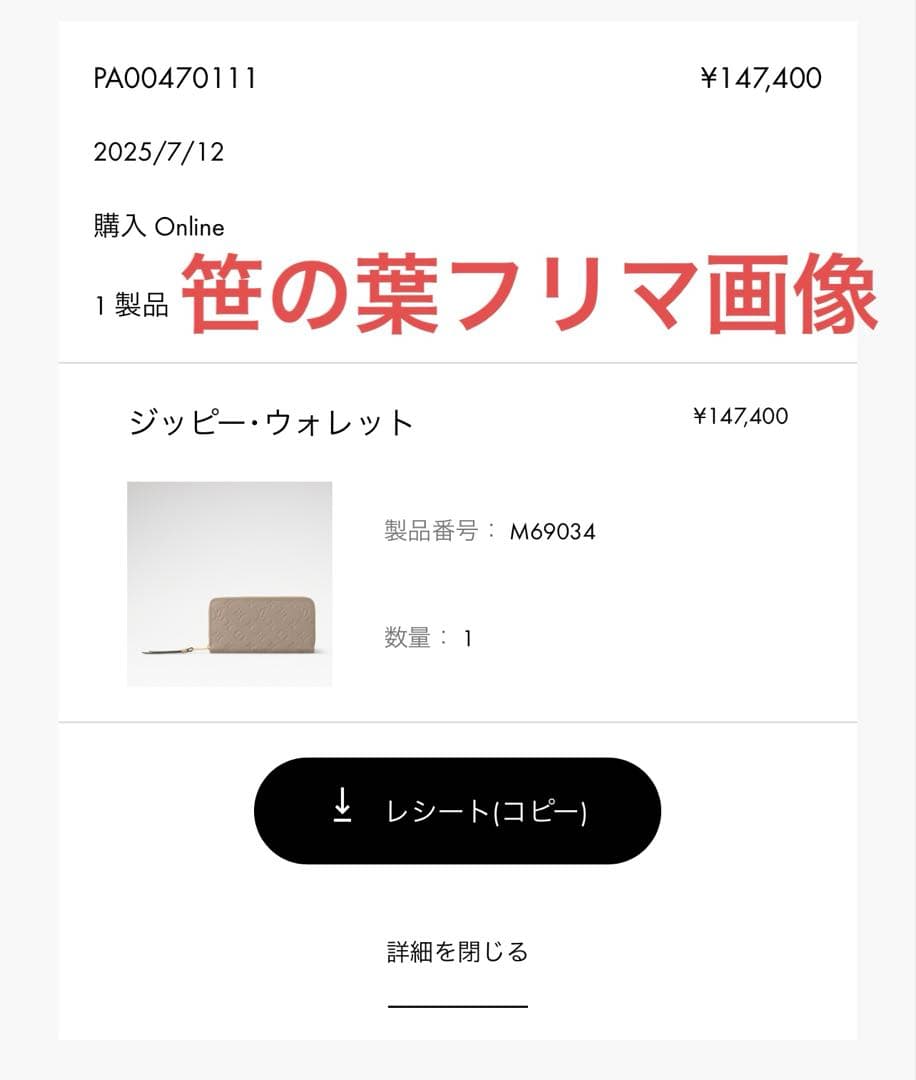
Task: Tap the download arrow inside the black button
Action: [343, 805]
